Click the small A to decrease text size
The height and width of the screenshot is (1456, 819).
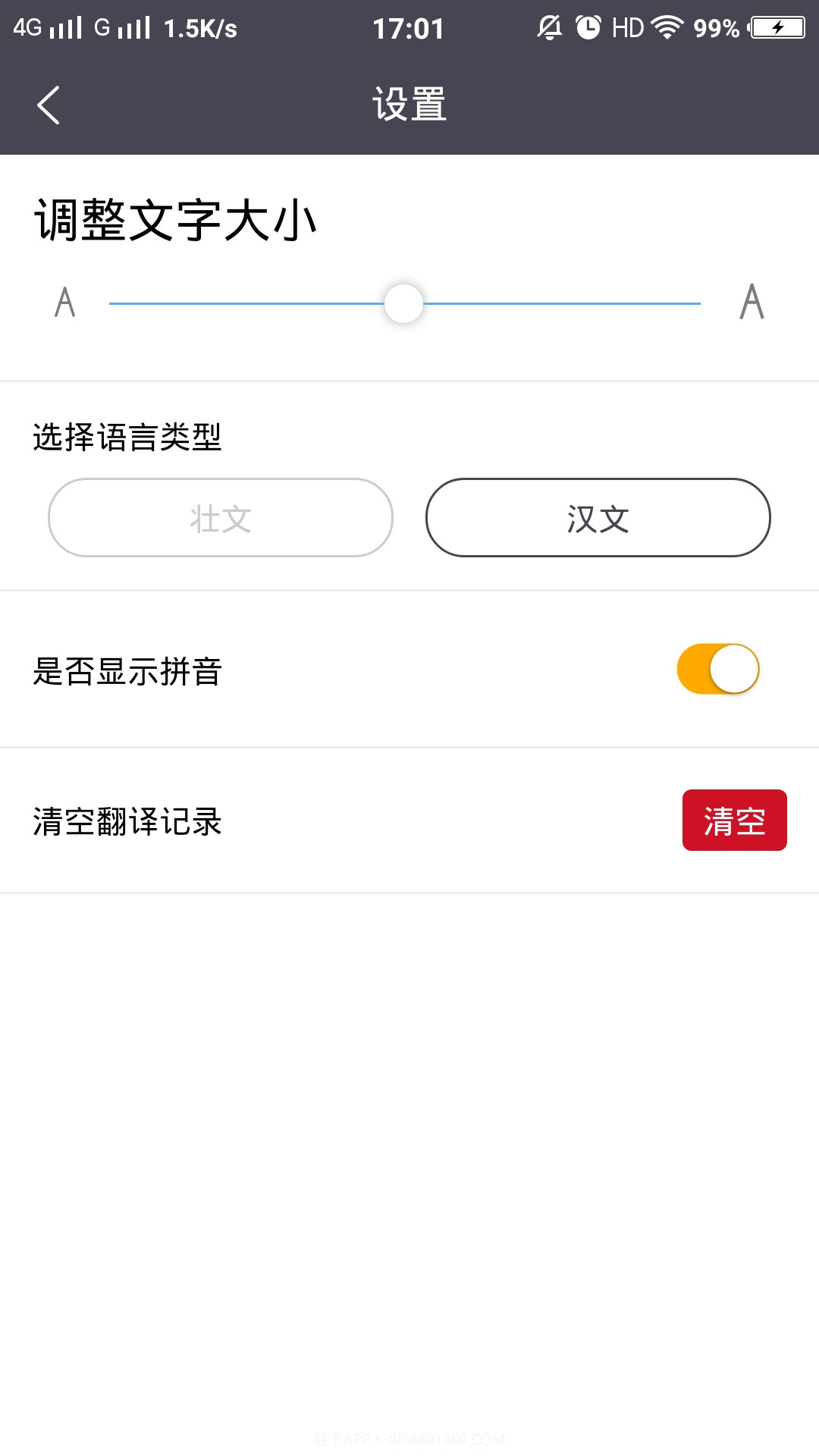click(64, 303)
